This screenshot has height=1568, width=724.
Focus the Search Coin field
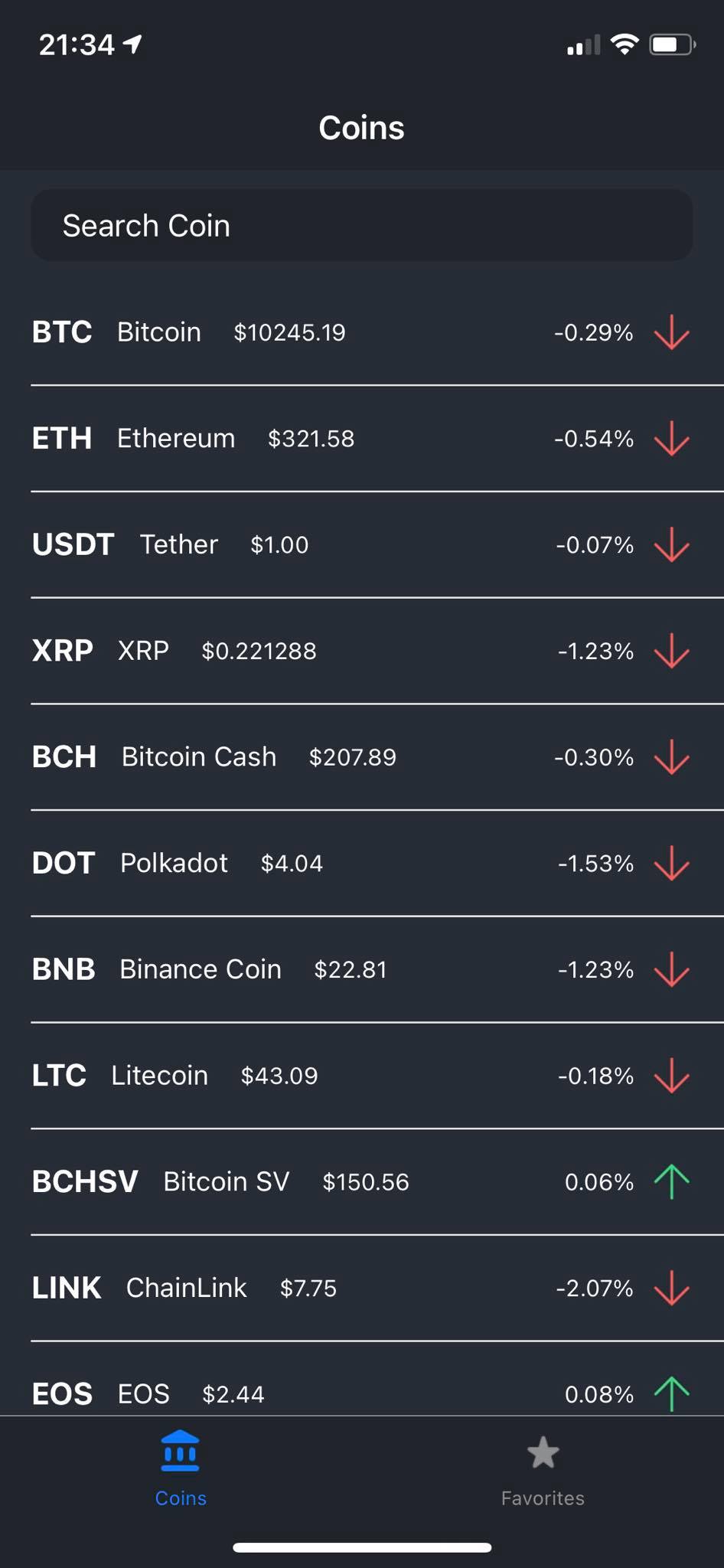pos(361,226)
